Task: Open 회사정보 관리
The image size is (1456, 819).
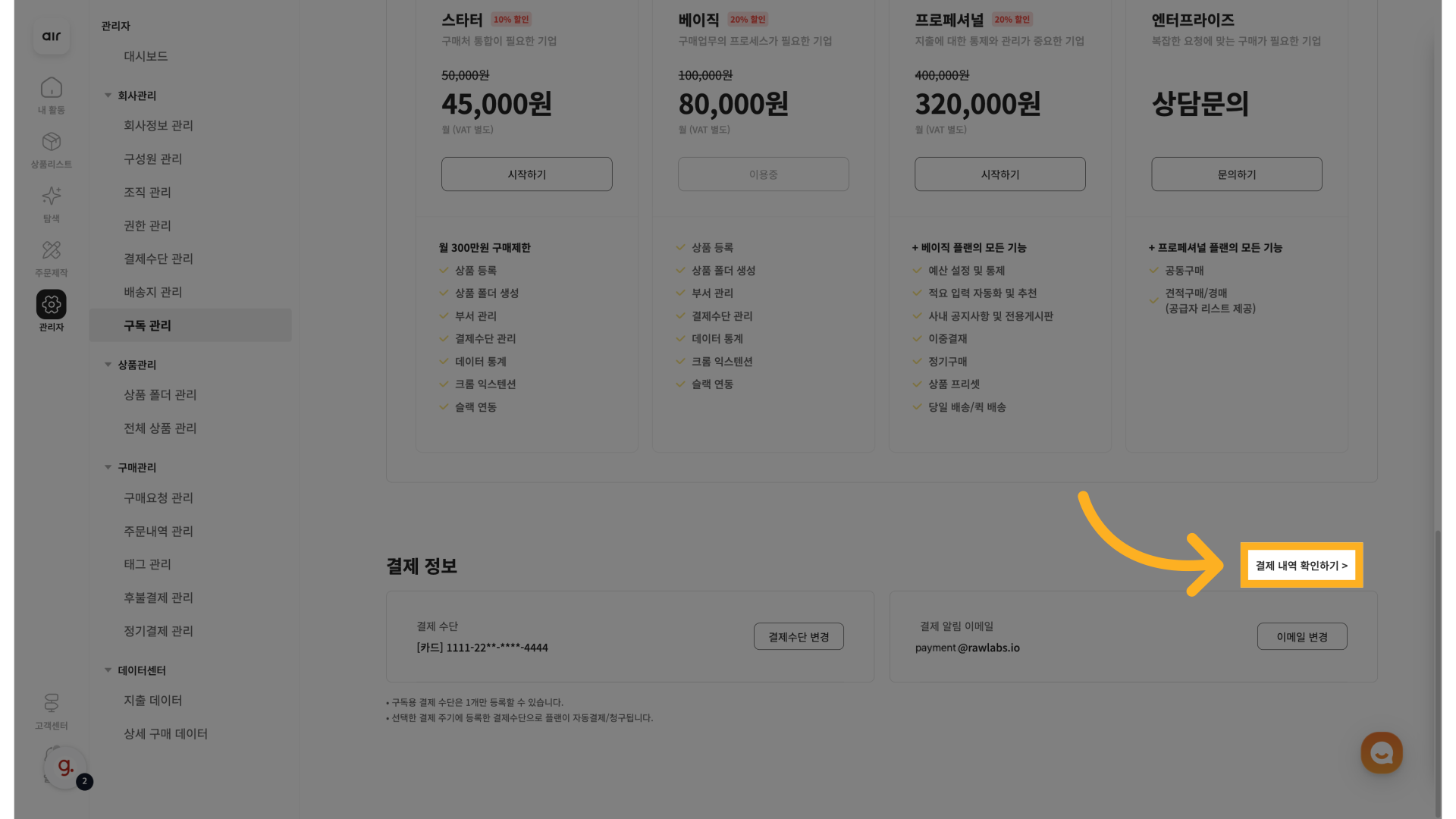Action: (158, 126)
